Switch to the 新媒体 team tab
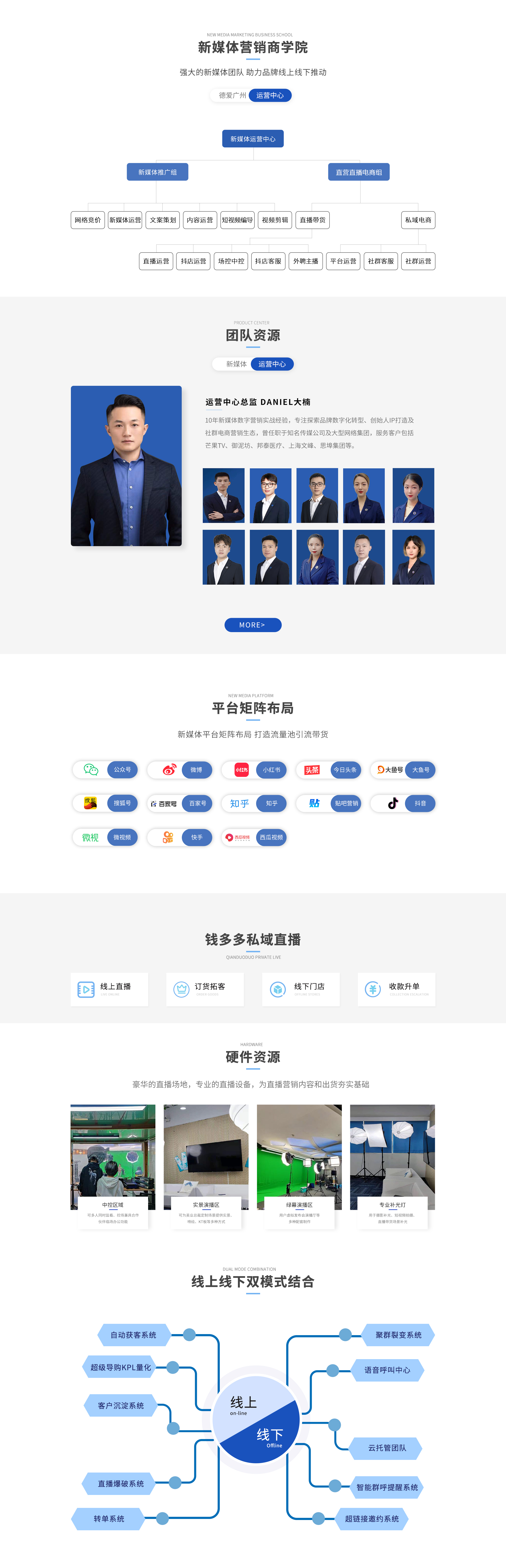This screenshot has width=506, height=1568. tap(236, 364)
